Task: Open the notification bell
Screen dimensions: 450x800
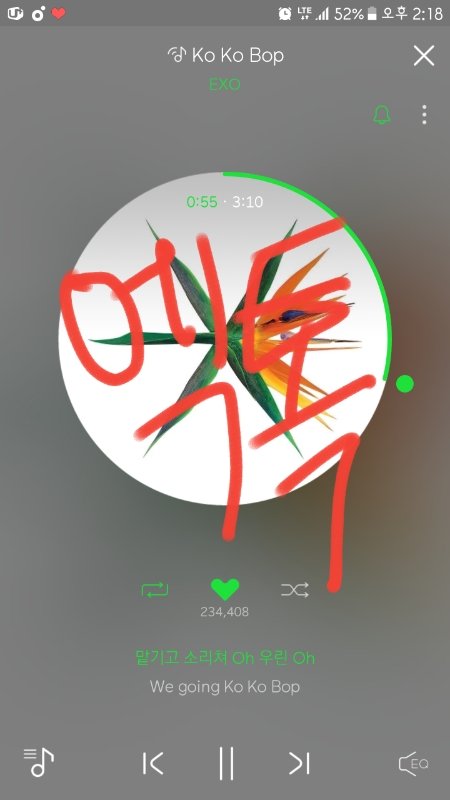Action: click(x=382, y=115)
